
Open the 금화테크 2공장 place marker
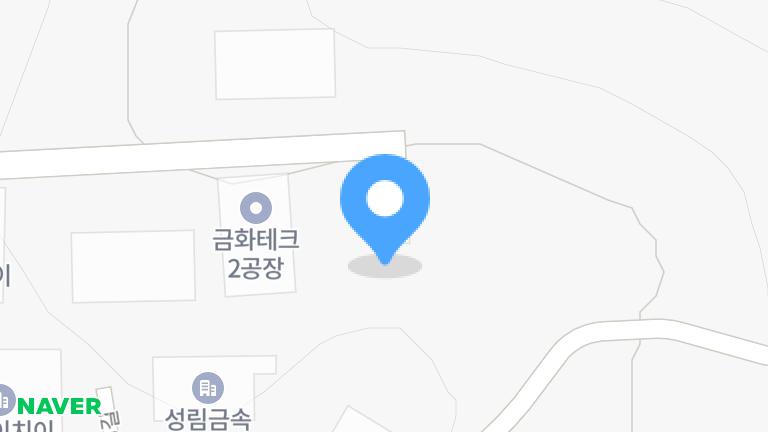click(x=256, y=209)
